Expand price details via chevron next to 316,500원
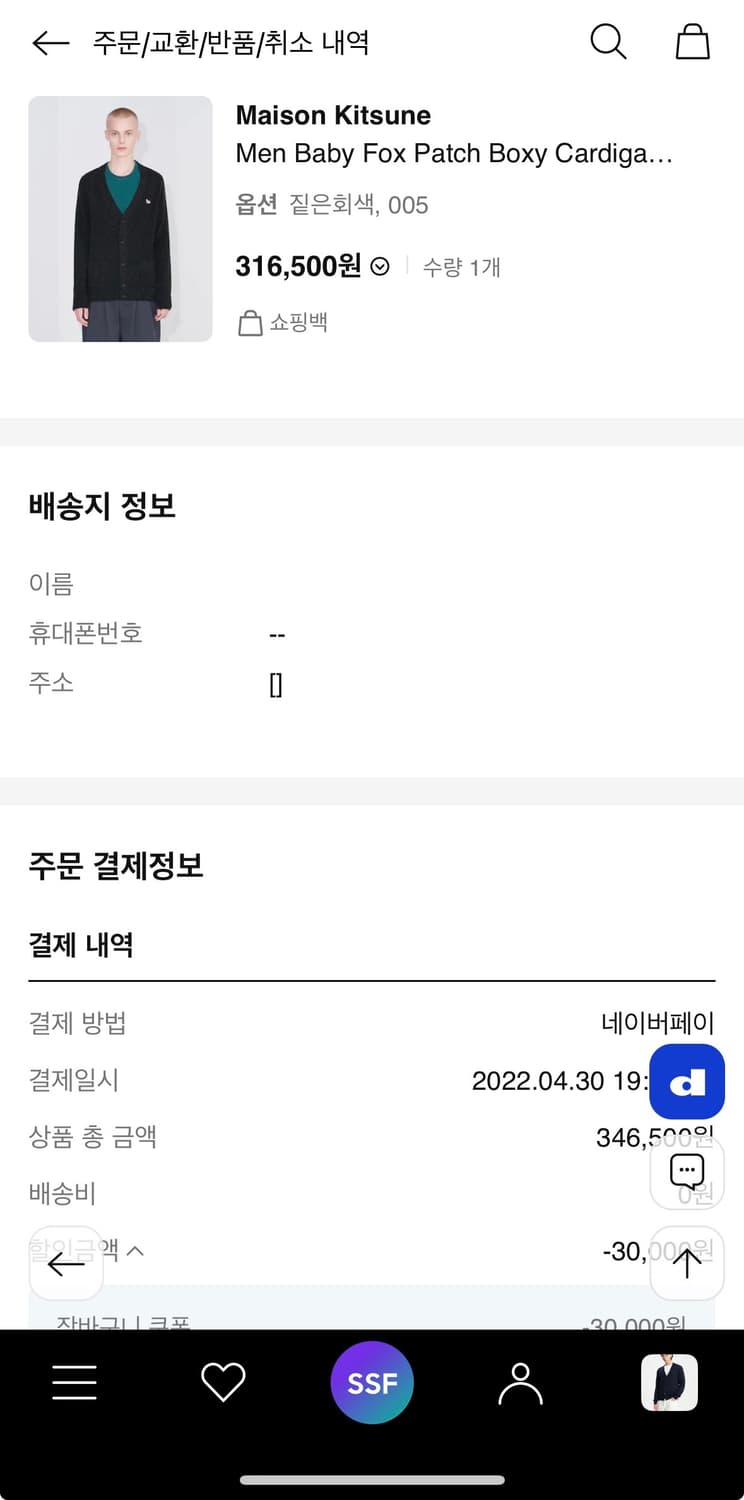Viewport: 744px width, 1500px height. click(x=378, y=267)
